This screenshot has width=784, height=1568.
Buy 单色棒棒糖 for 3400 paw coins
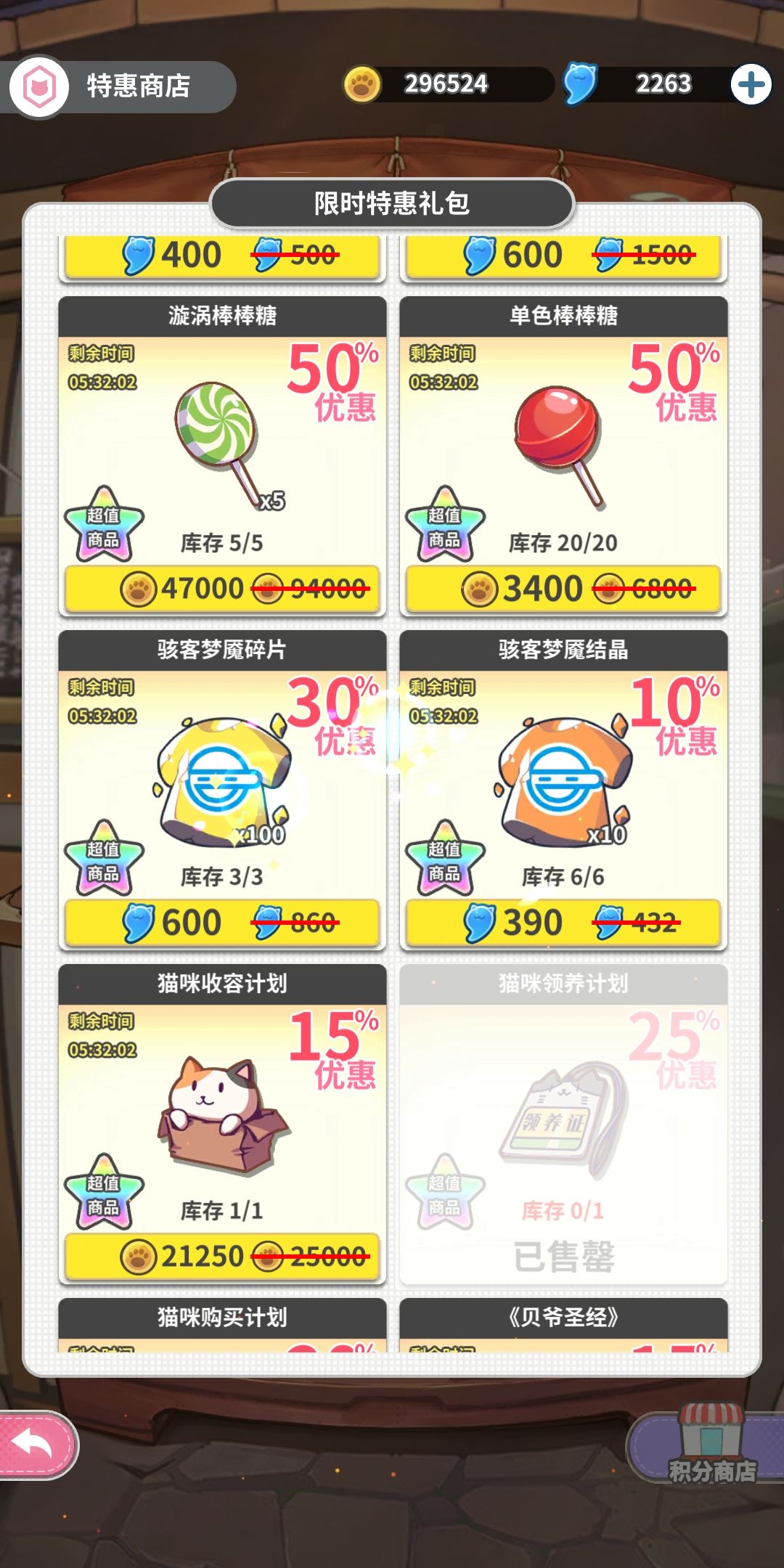pos(563,588)
